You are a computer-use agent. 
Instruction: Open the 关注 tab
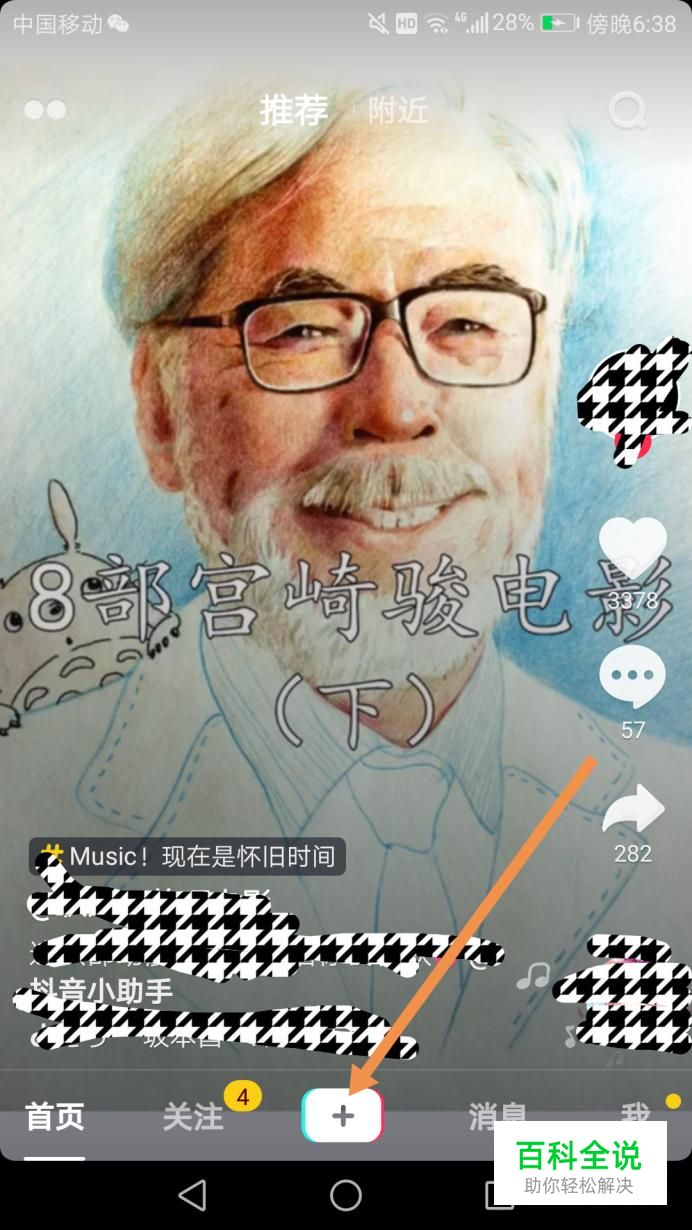point(192,1117)
